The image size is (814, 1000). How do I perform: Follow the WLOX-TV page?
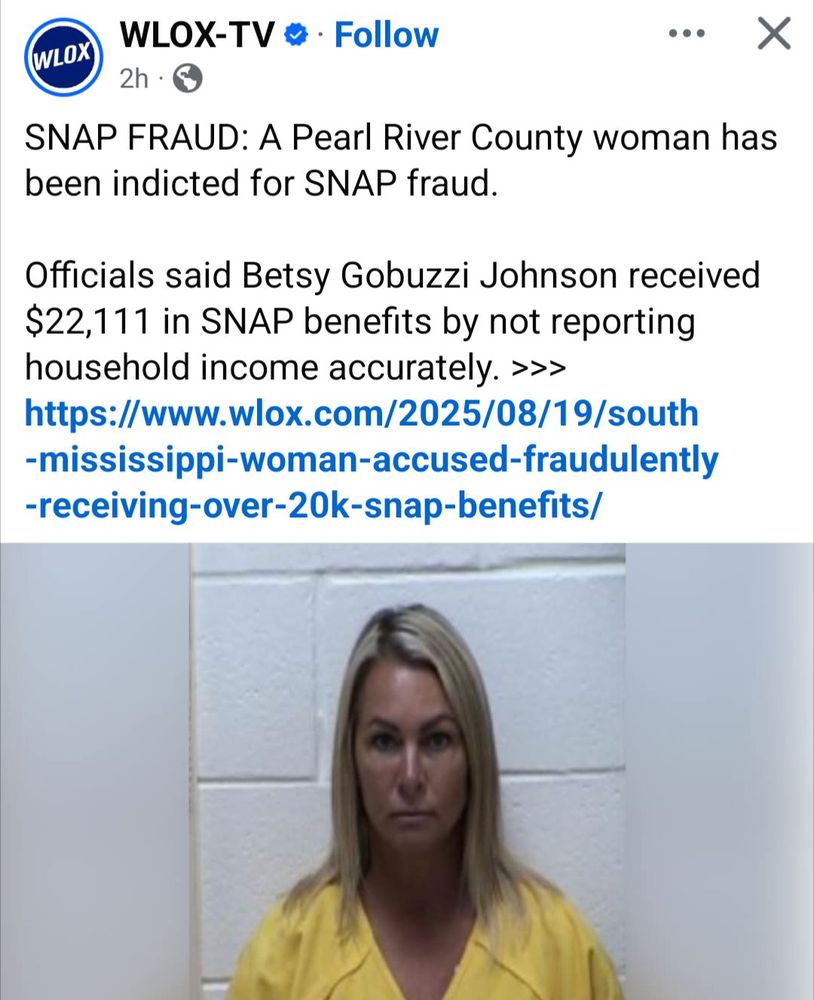386,35
